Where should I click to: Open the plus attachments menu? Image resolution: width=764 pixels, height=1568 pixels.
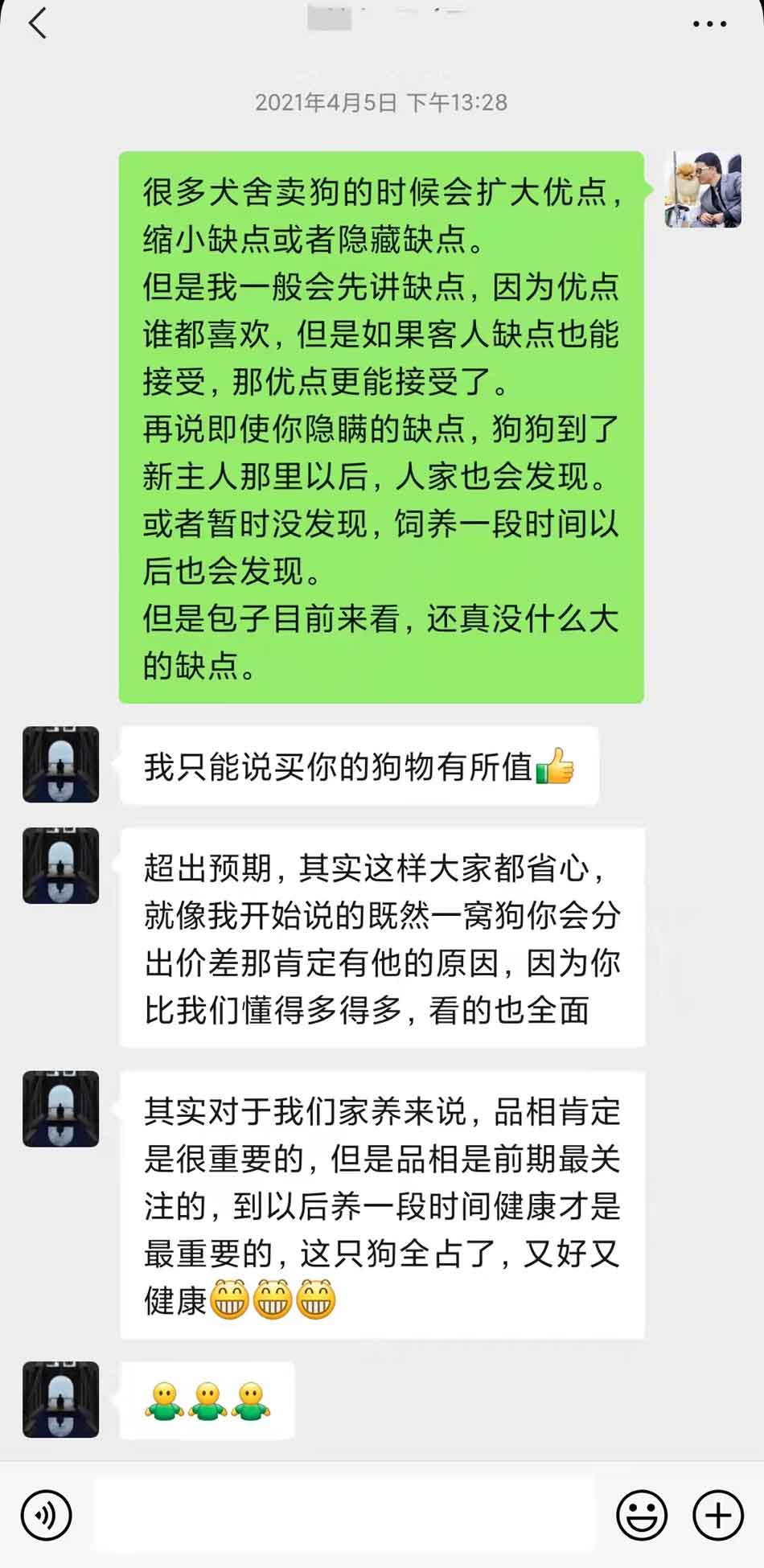tap(717, 1515)
